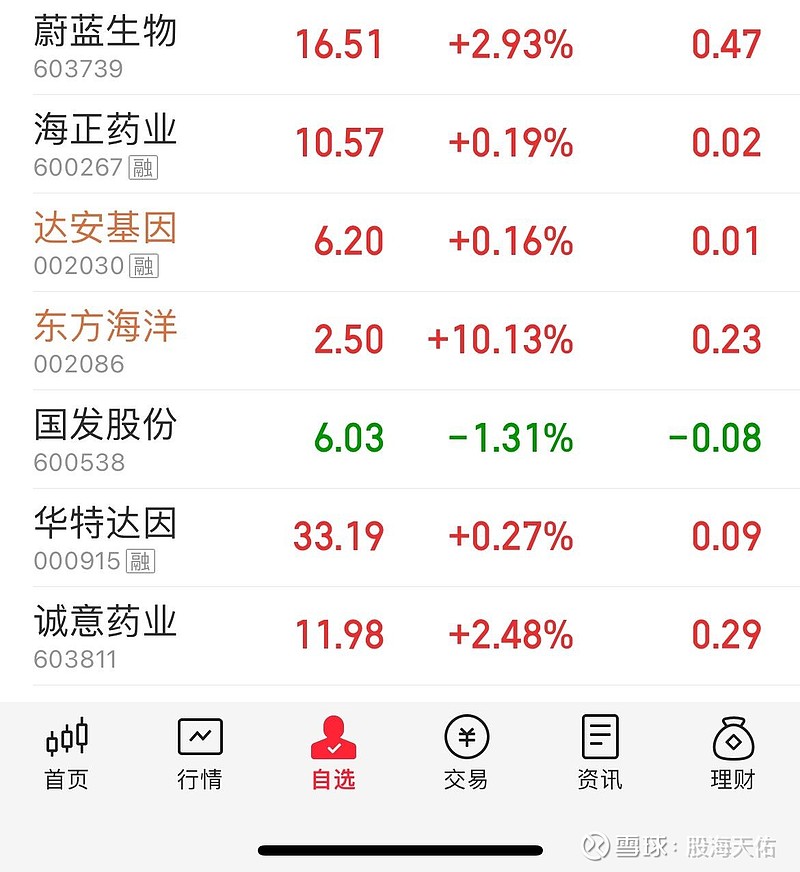
Task: Select the 自选 tab
Action: pyautogui.click(x=333, y=754)
